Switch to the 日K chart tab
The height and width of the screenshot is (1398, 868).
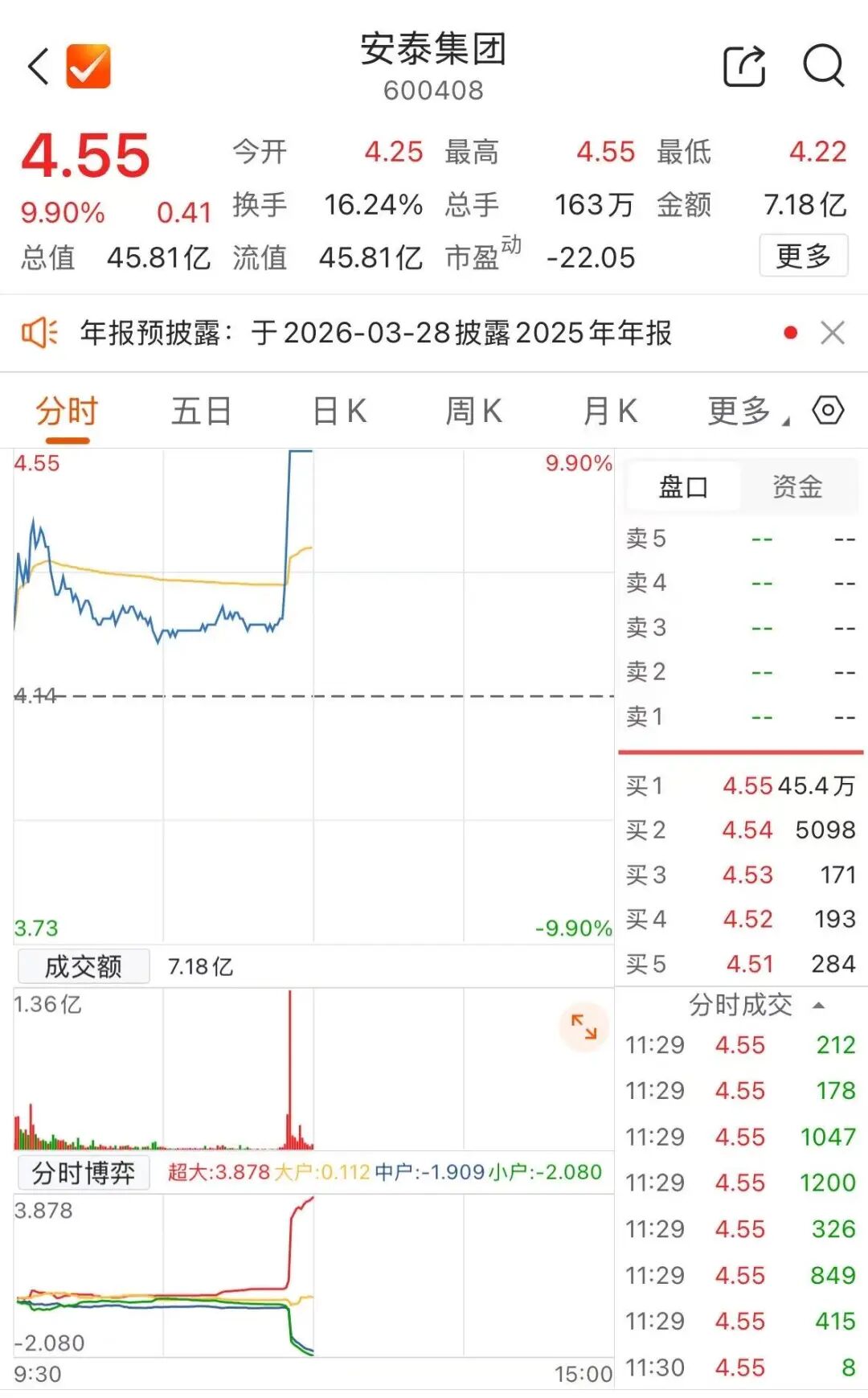pyautogui.click(x=339, y=412)
